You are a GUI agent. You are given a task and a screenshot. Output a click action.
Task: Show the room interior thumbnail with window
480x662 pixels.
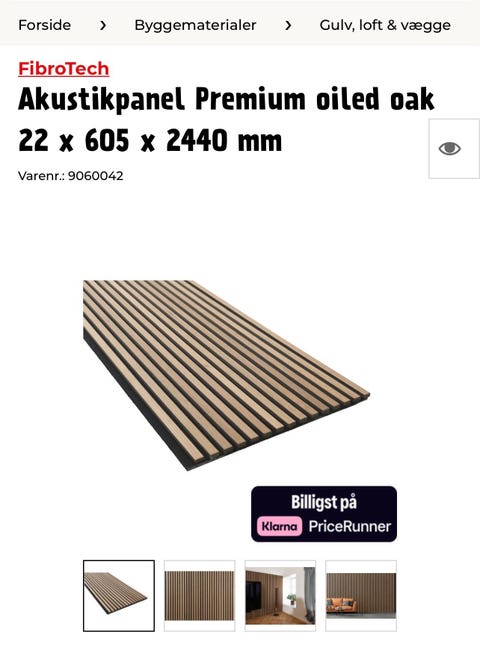280,596
